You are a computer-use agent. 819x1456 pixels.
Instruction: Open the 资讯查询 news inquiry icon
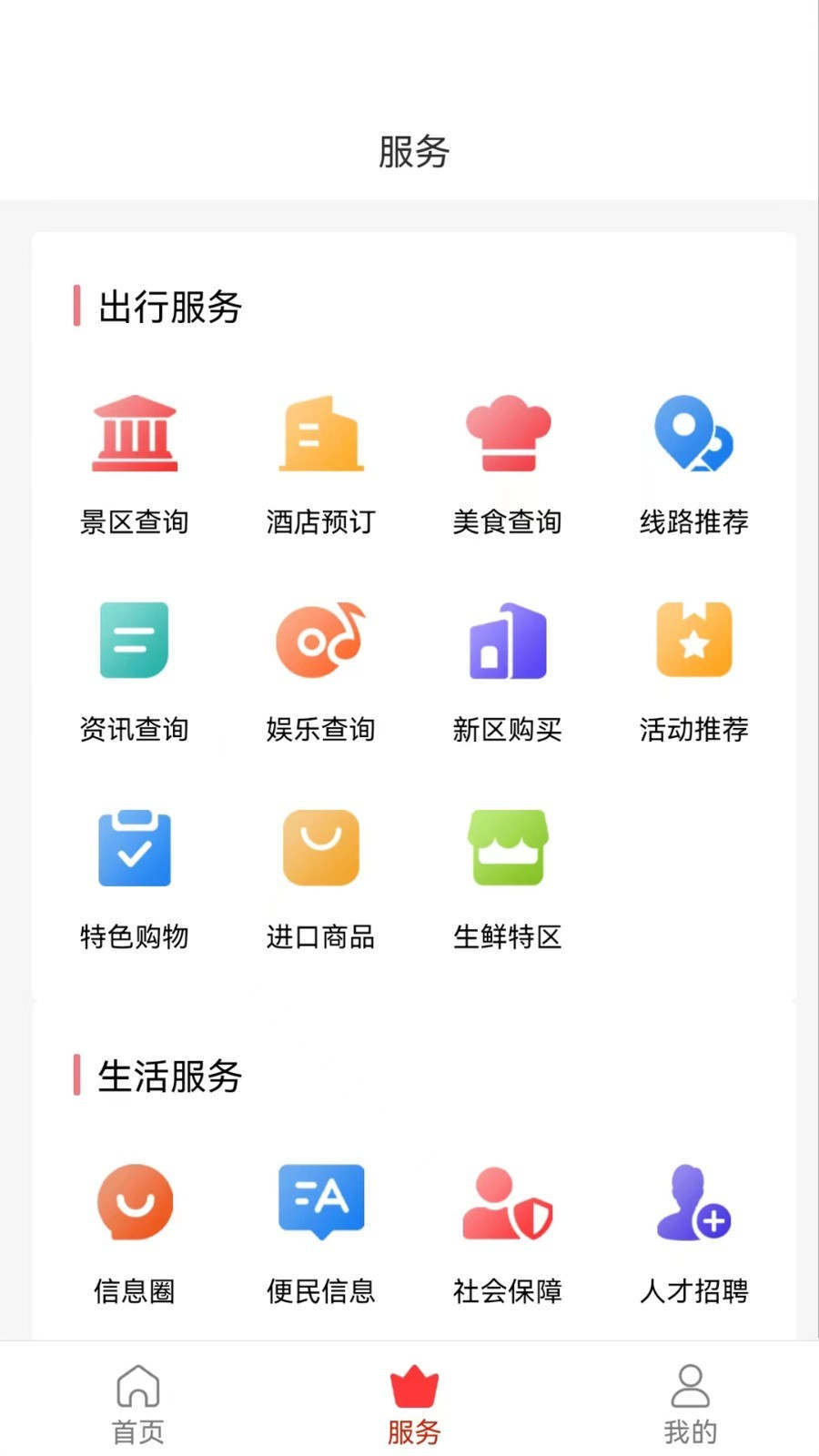pyautogui.click(x=135, y=640)
